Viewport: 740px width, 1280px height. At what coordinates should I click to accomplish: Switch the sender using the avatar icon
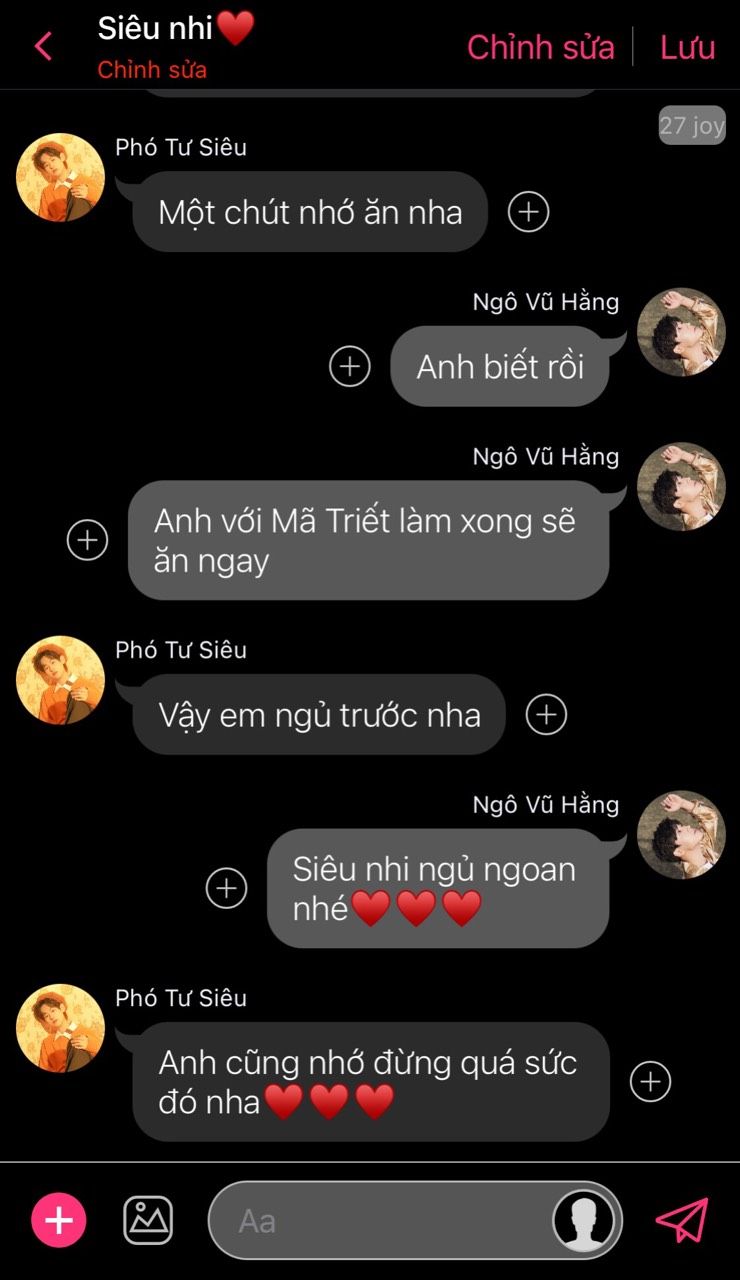click(584, 1220)
